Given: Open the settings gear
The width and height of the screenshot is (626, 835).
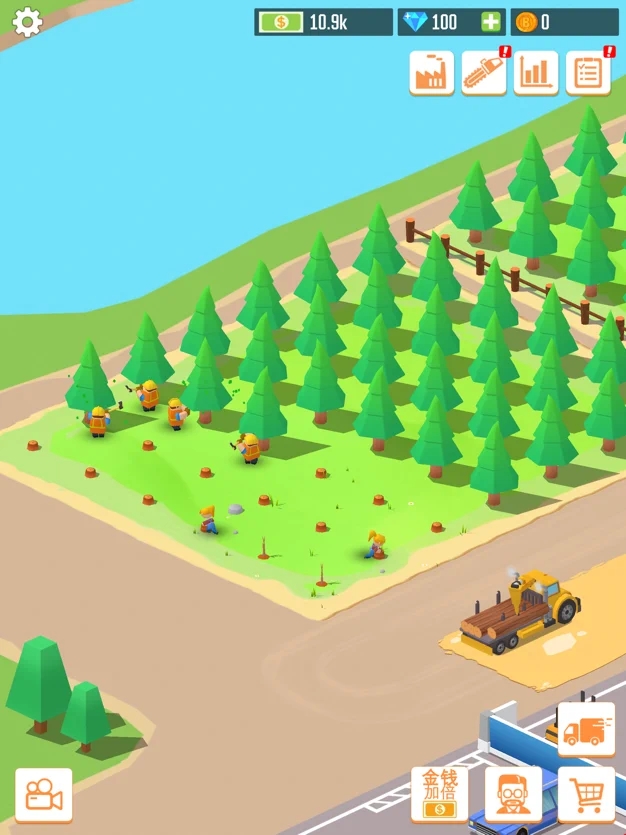Looking at the screenshot, I should (26, 21).
